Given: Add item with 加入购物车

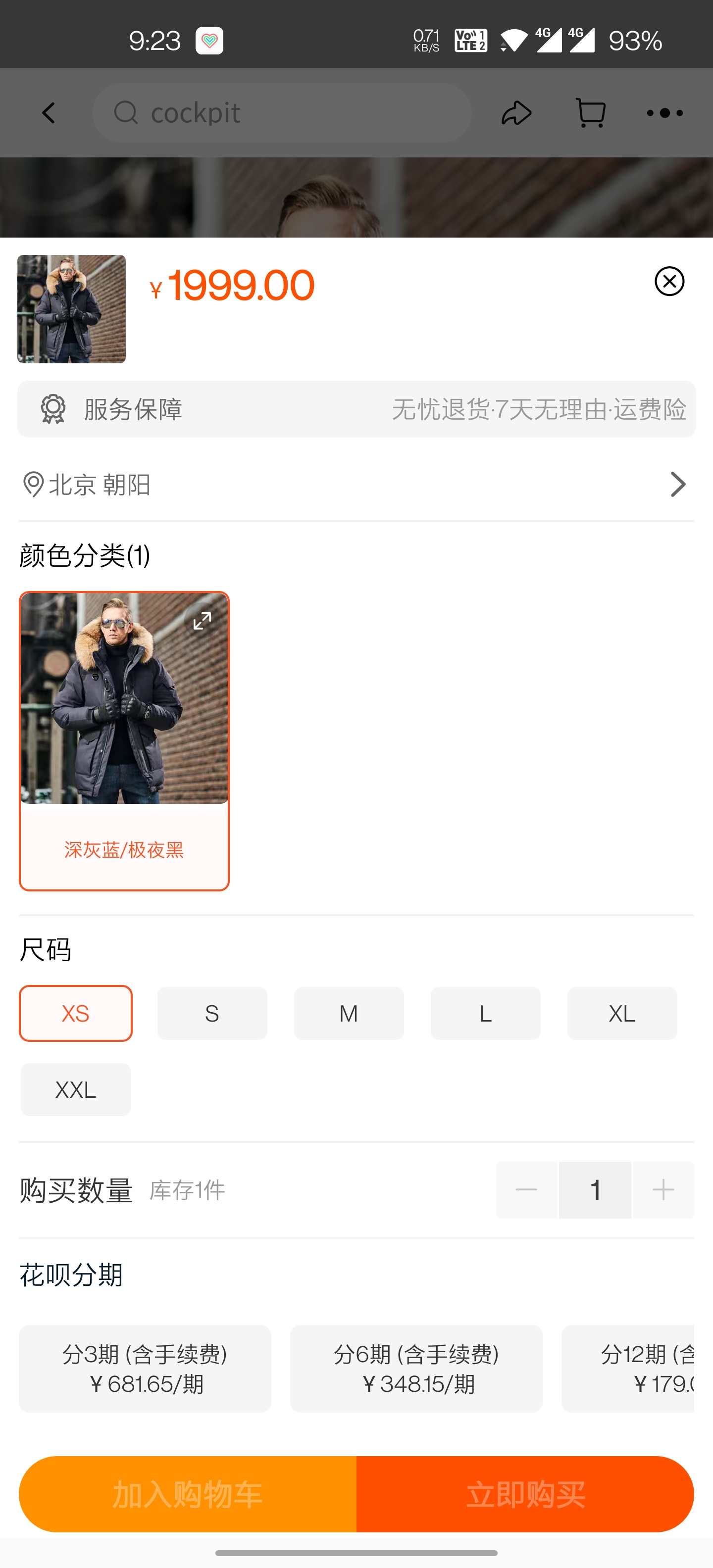Looking at the screenshot, I should 188,1494.
